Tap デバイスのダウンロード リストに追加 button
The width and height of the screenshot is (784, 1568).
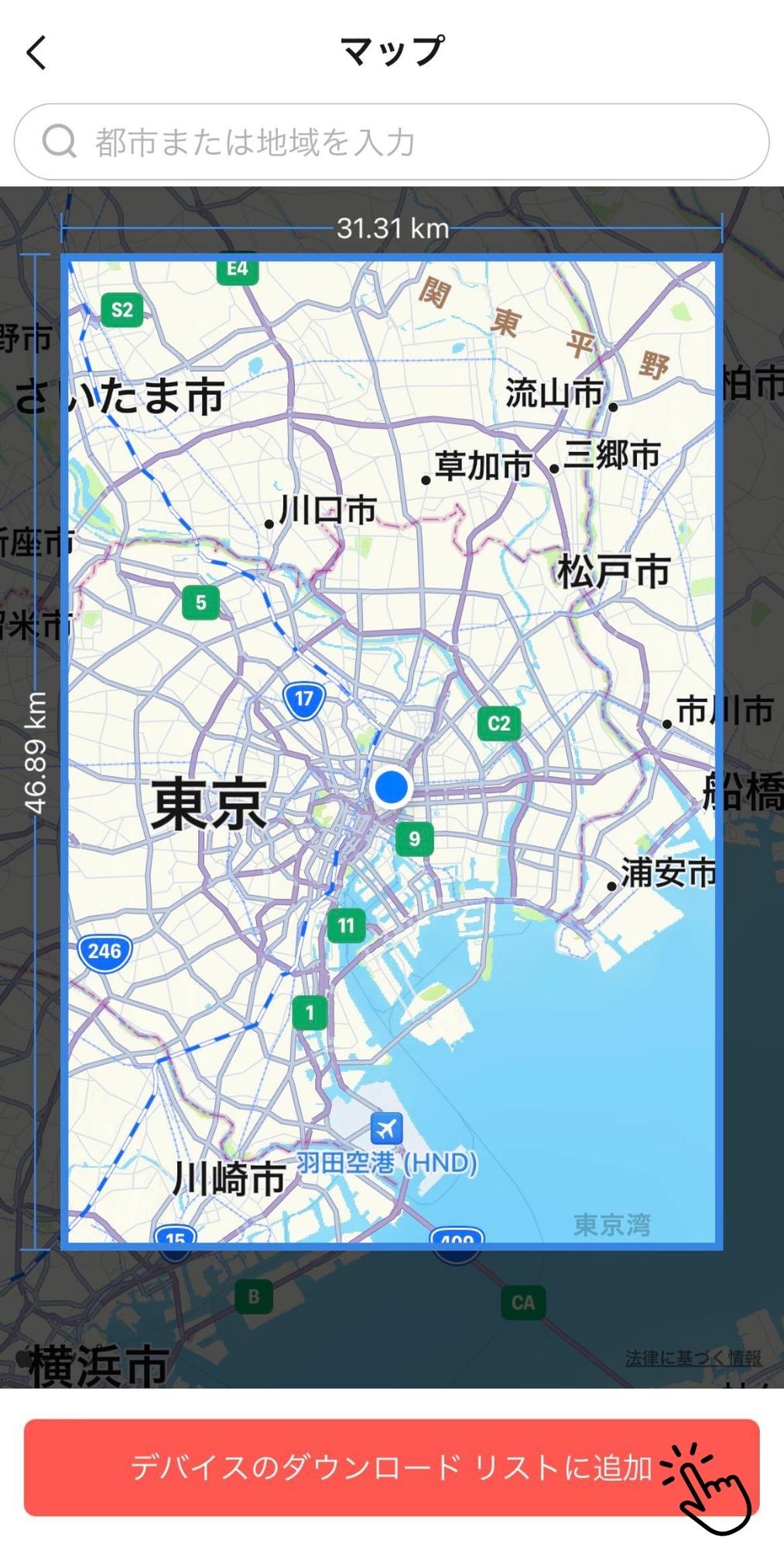pos(392,1467)
